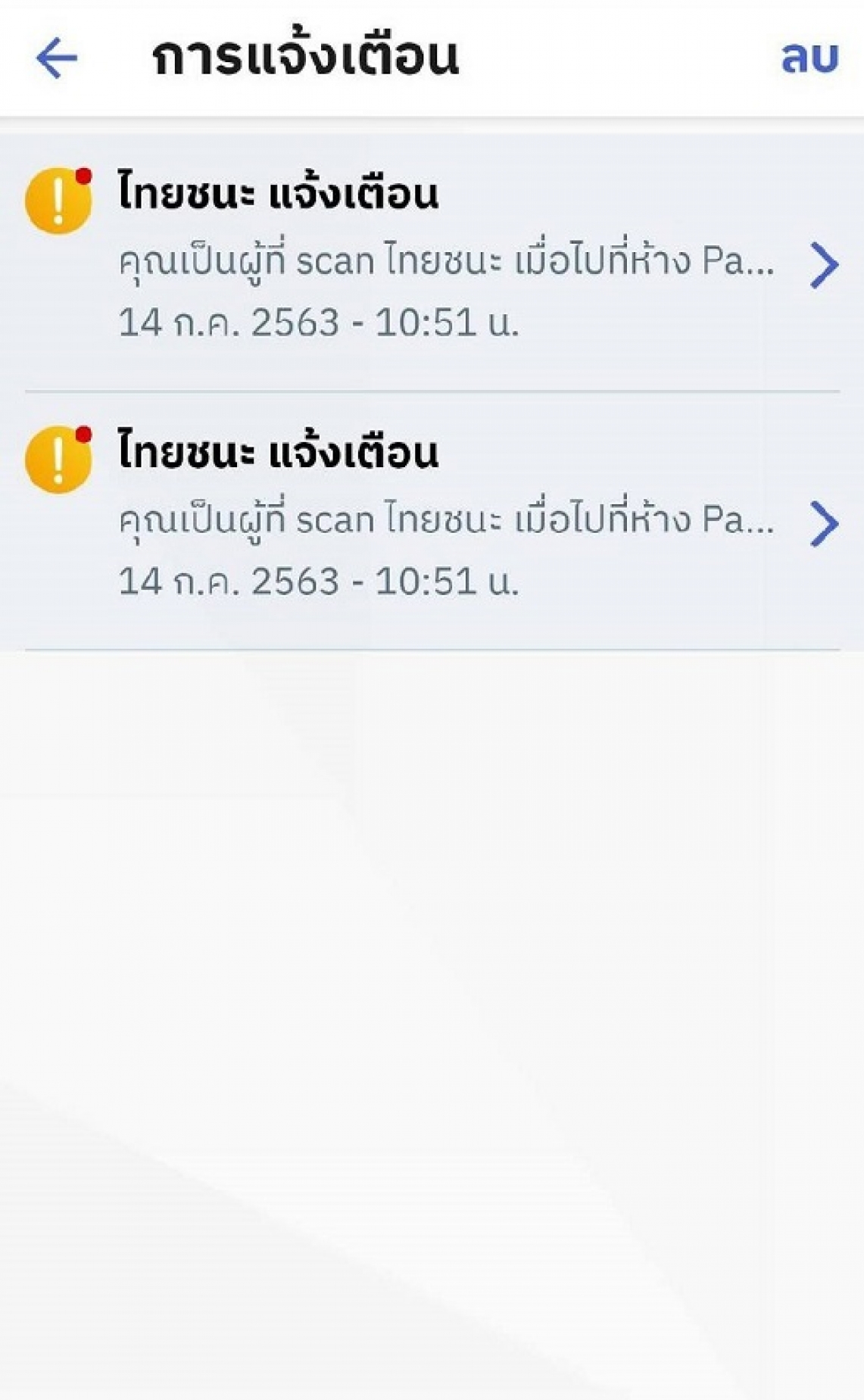This screenshot has width=864, height=1400.
Task: Open the last ไทยชนะ แจ้งเตือน notification
Action: tap(432, 521)
